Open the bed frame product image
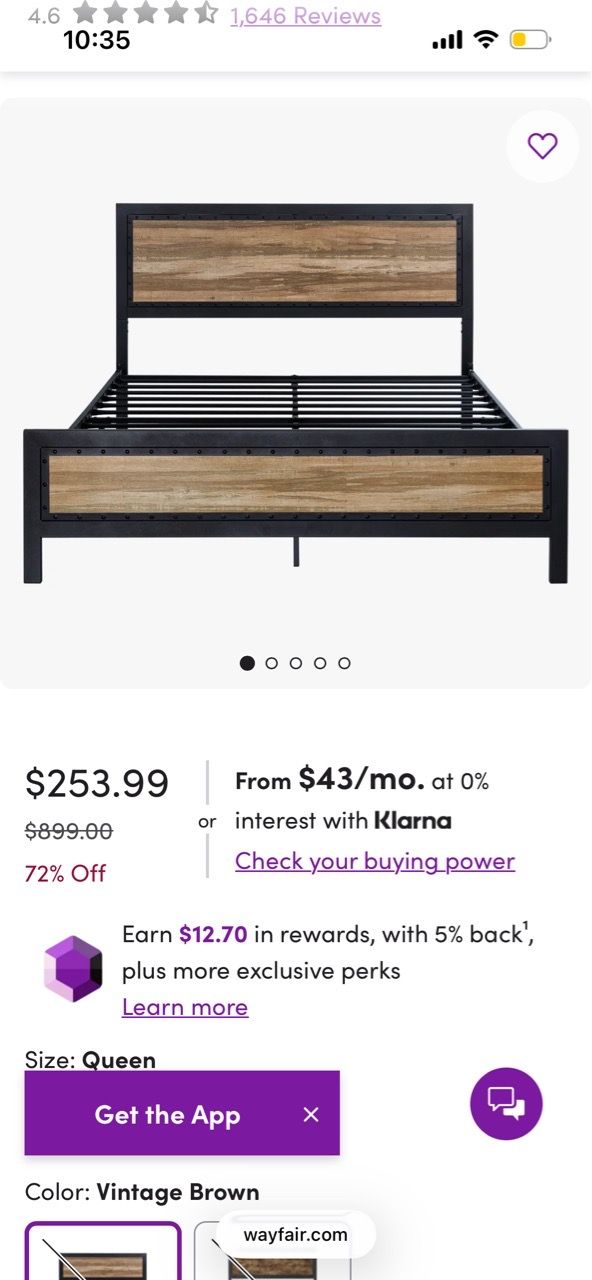Image resolution: width=592 pixels, height=1280 pixels. pyautogui.click(x=295, y=393)
